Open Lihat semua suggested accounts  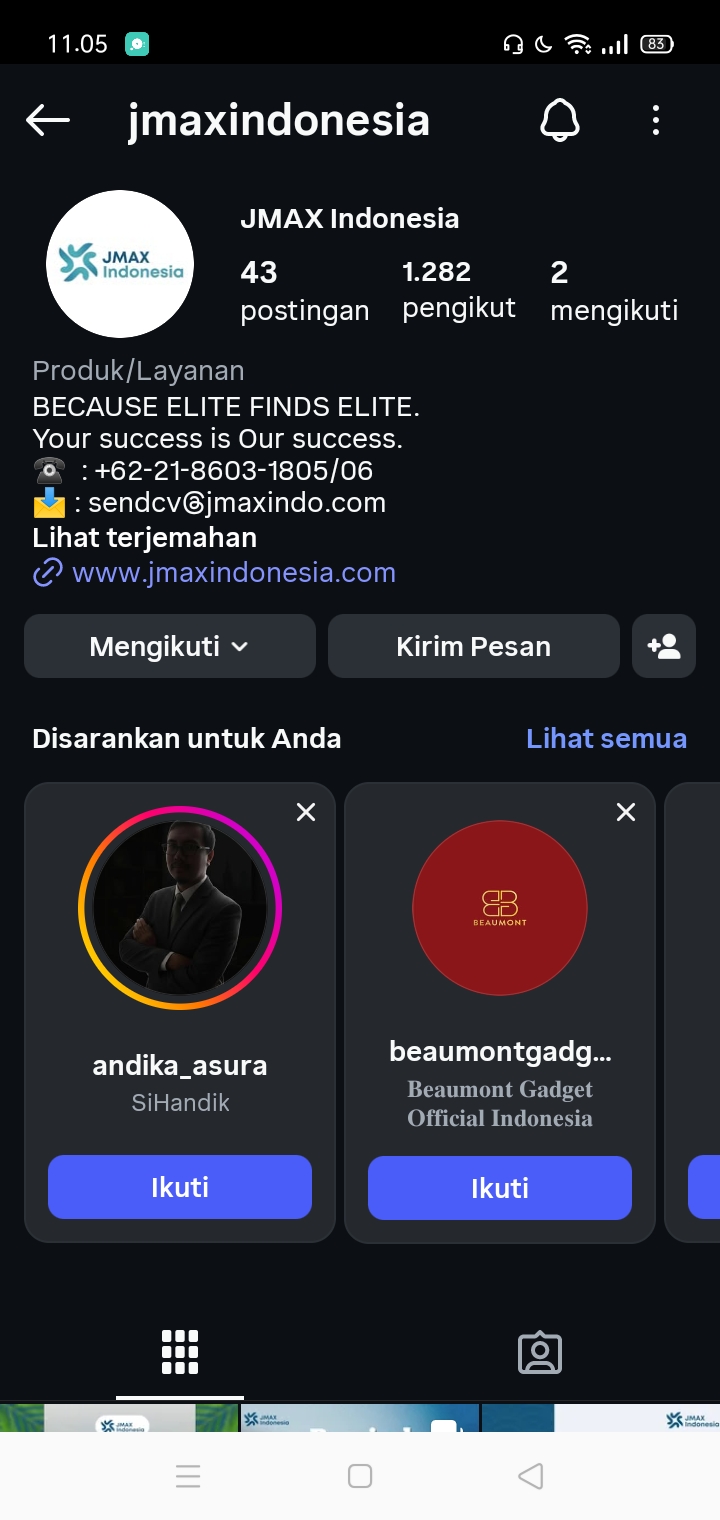click(606, 739)
